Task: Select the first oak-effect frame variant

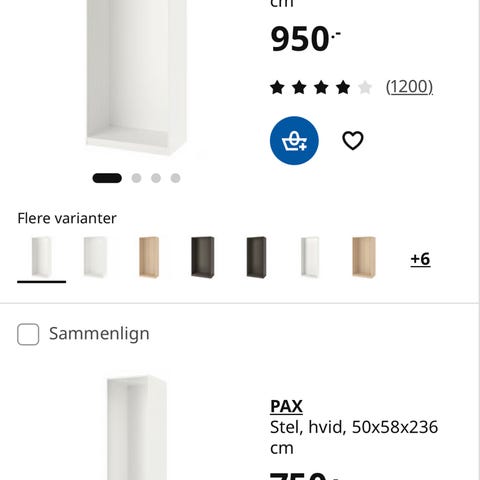Action: point(149,257)
